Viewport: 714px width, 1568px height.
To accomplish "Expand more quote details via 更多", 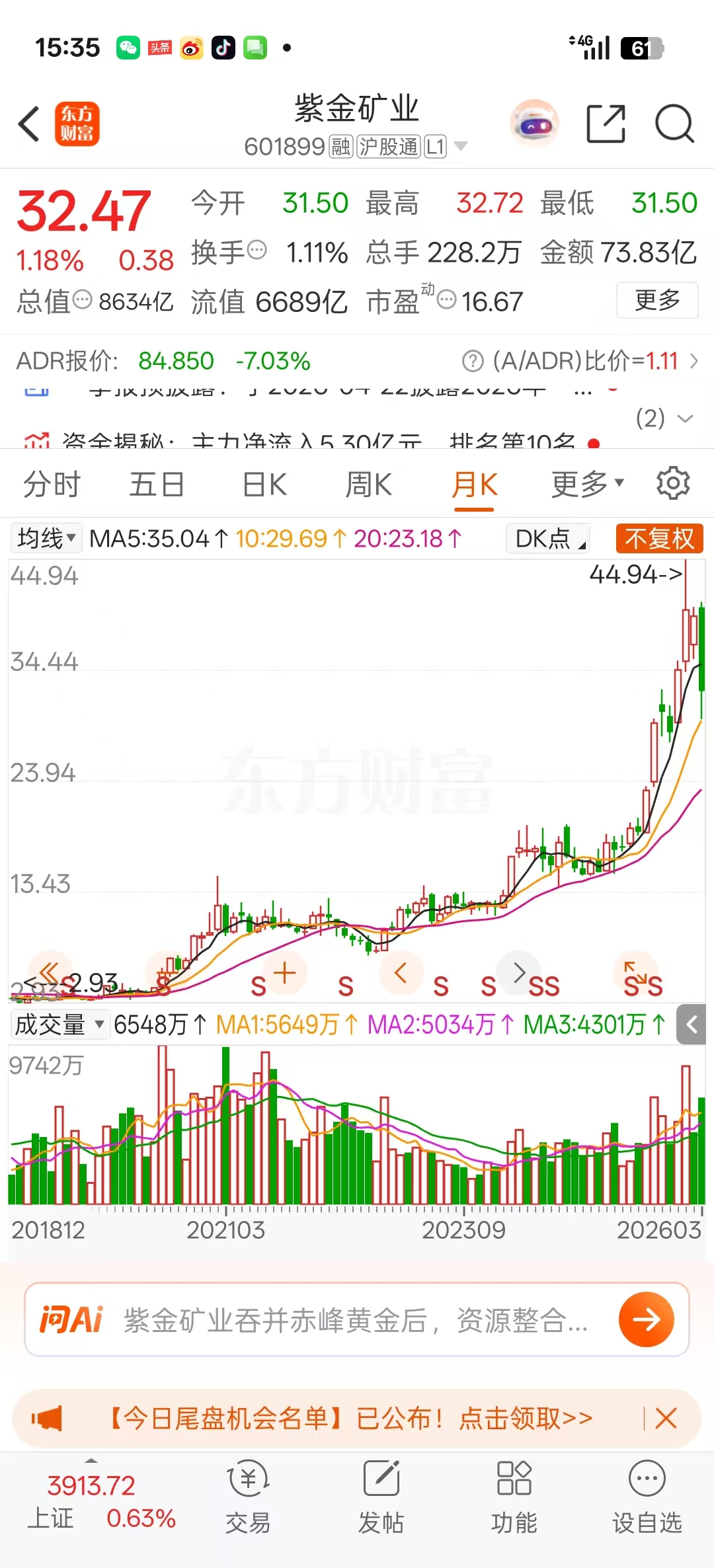I will (657, 300).
